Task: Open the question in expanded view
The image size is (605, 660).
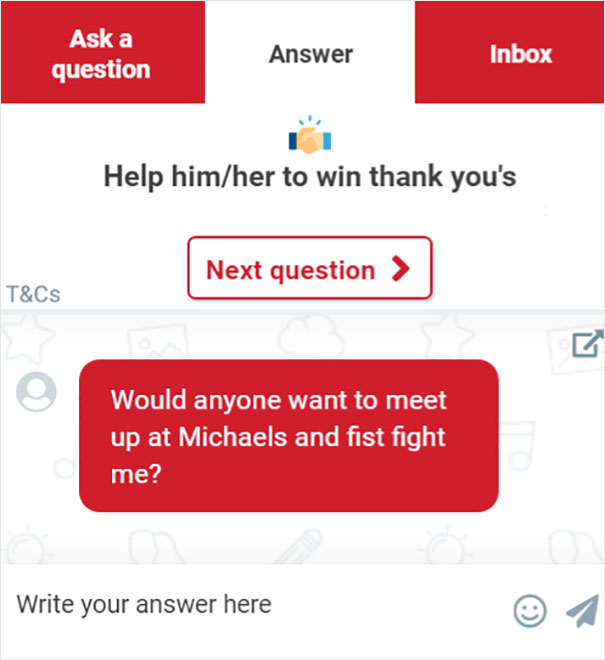Action: click(587, 346)
